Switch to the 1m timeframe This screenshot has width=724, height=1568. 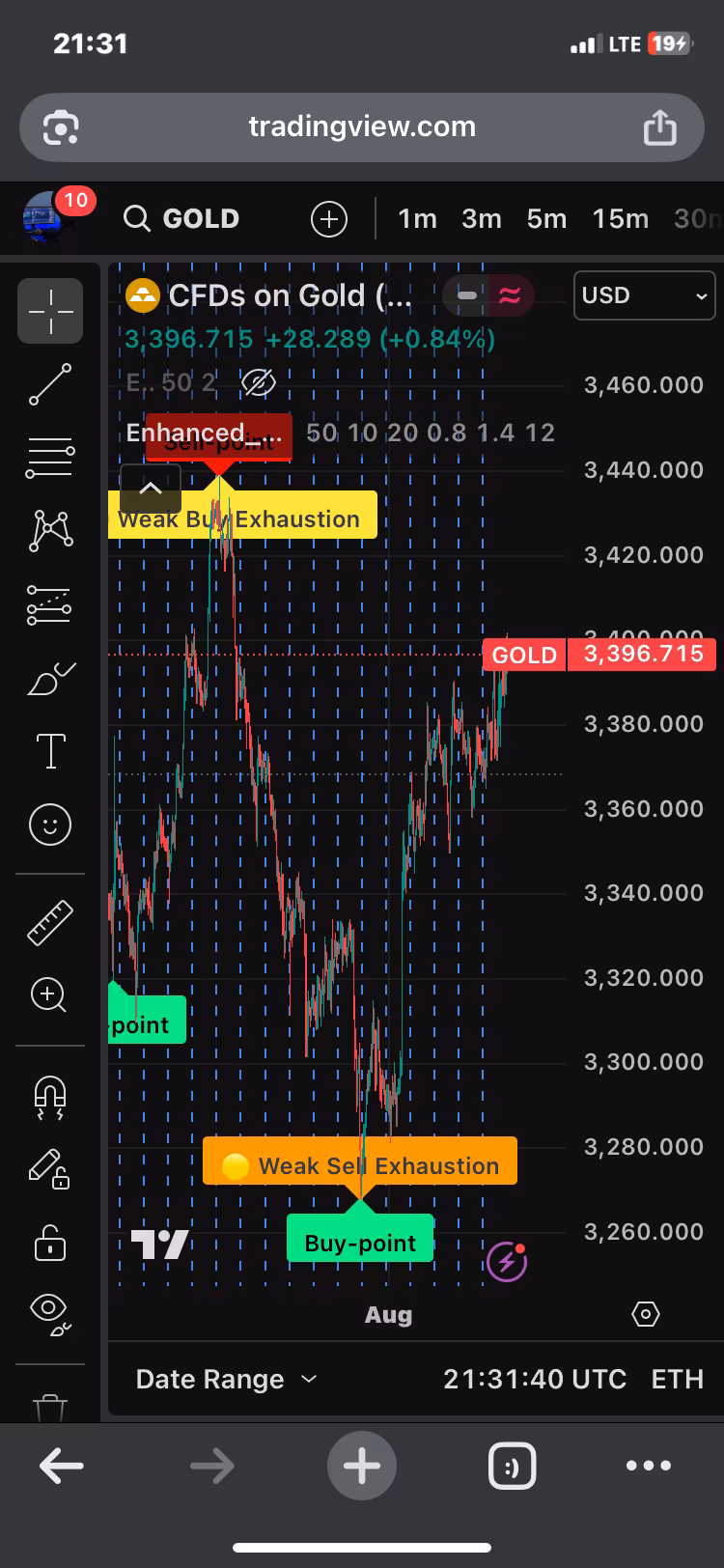coord(417,219)
